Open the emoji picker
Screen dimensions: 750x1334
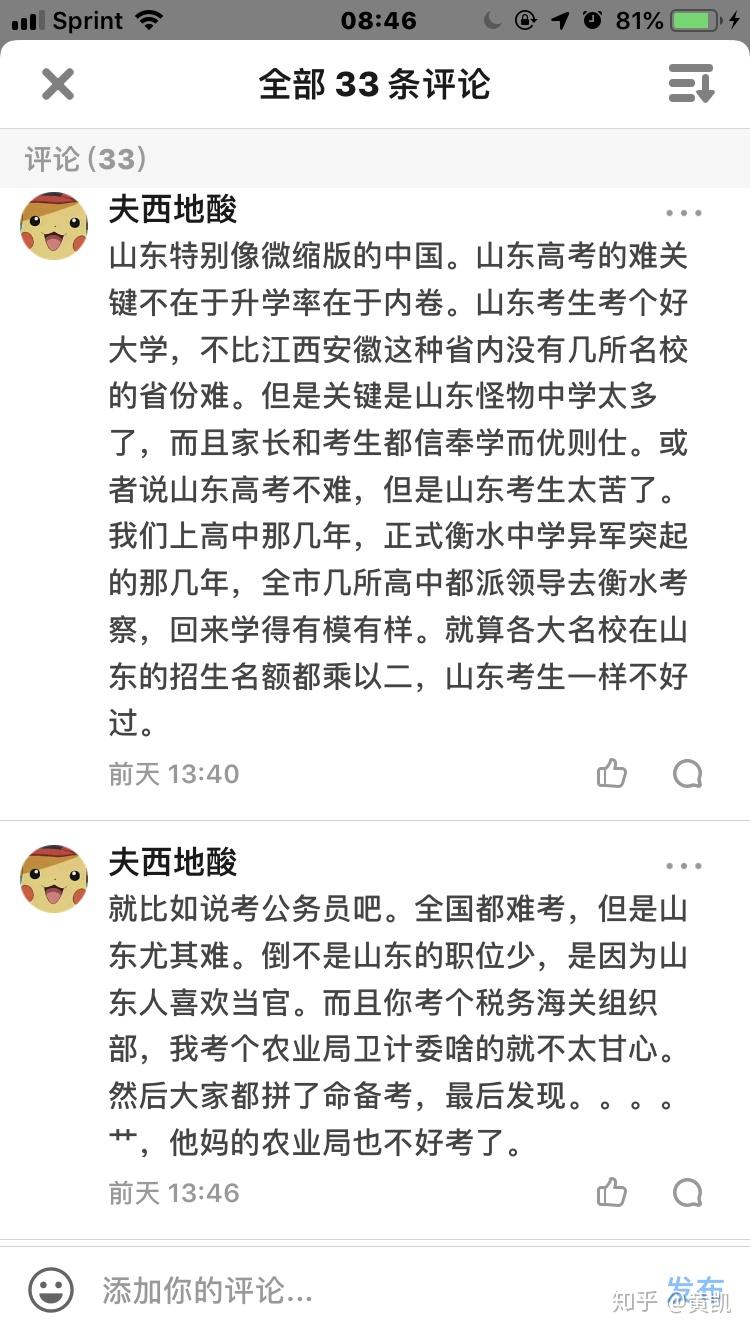tap(51, 1290)
